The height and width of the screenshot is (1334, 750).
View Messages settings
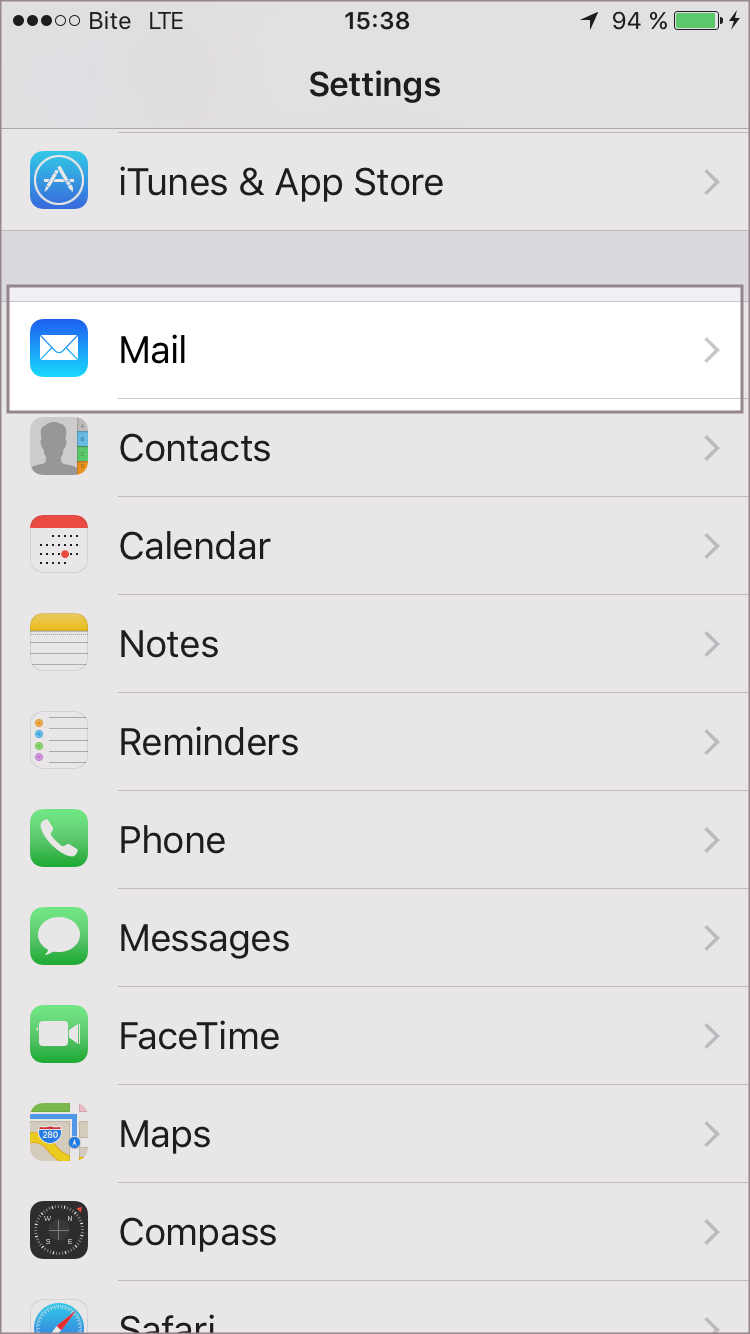[x=375, y=938]
